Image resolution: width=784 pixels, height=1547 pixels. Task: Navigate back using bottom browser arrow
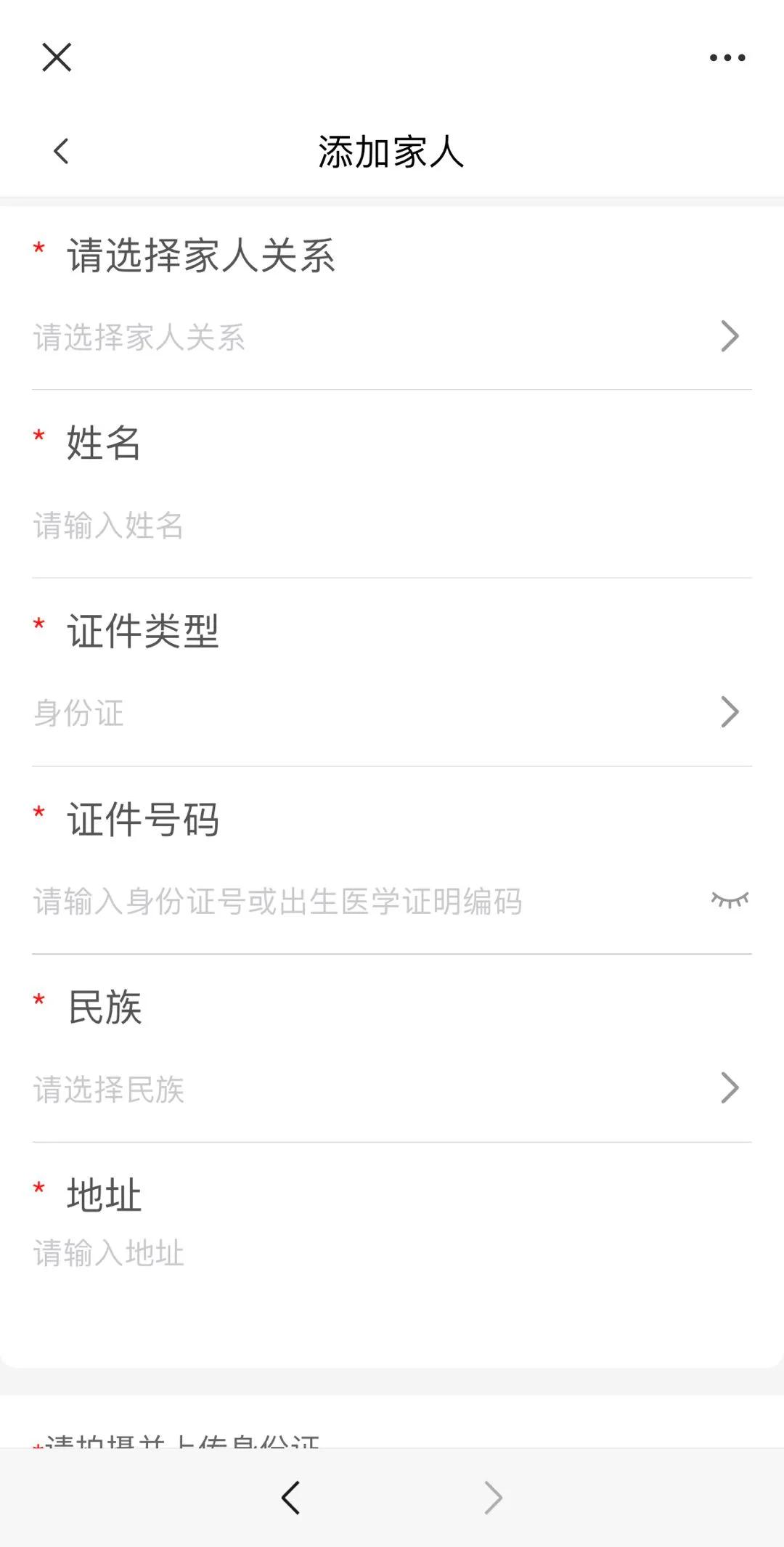click(x=290, y=1498)
